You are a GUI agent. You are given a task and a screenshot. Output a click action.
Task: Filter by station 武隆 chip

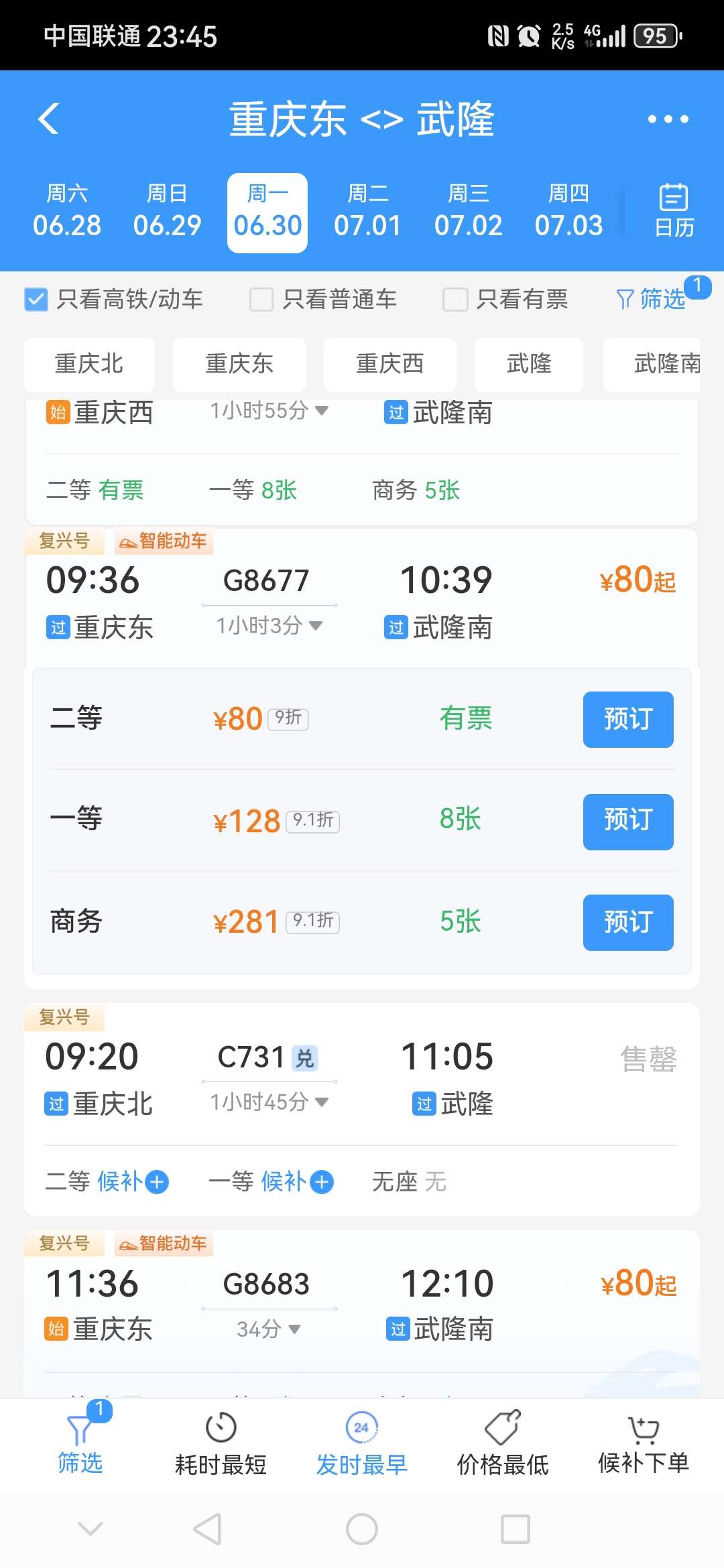point(529,364)
